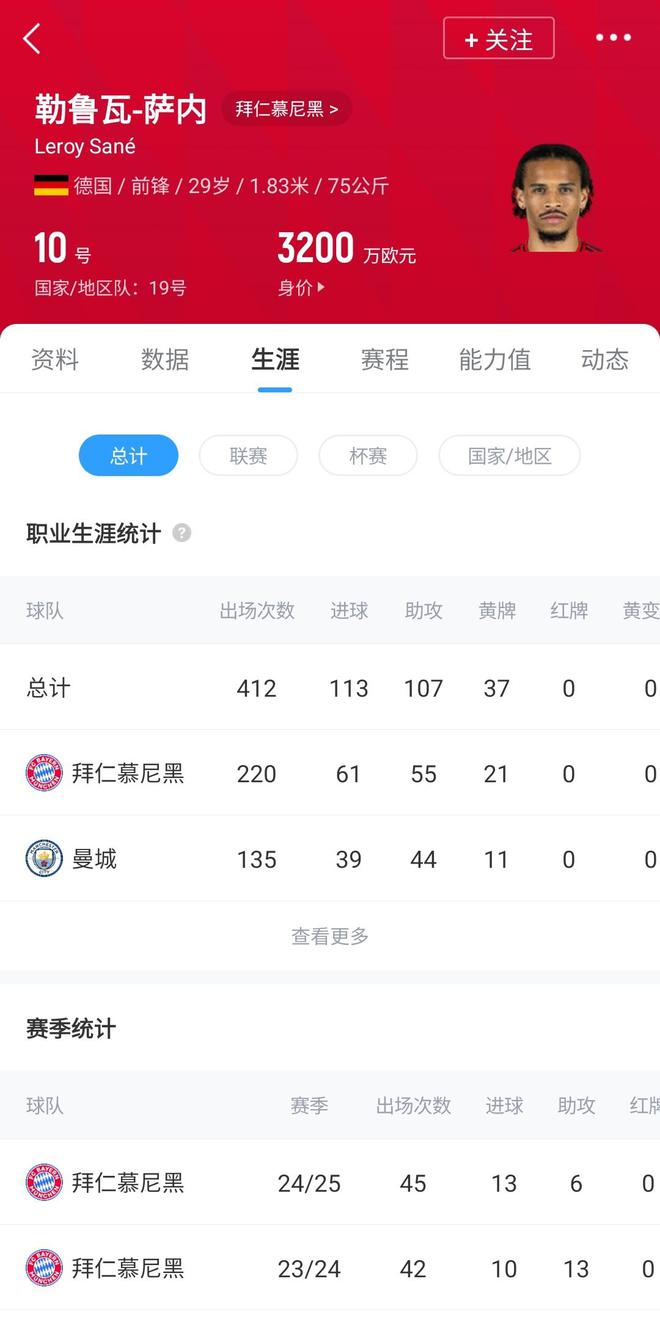
Task: Select the 总计 filter chip
Action: pyautogui.click(x=128, y=455)
